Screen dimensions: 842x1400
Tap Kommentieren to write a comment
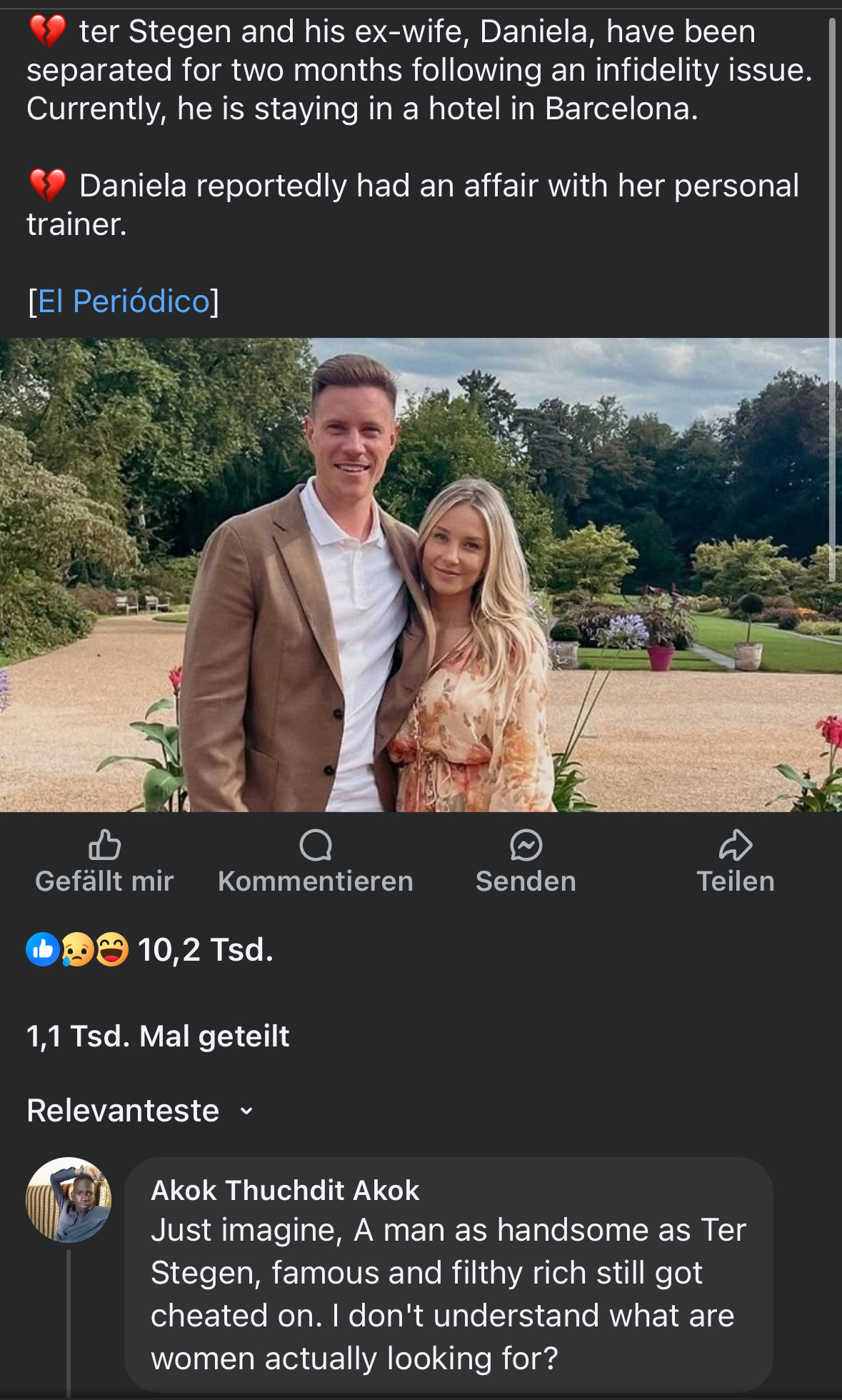point(315,861)
